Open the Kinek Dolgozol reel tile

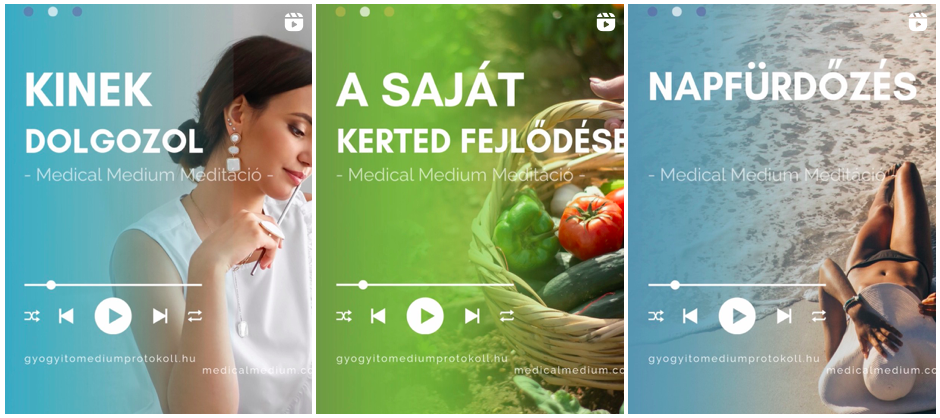click(x=158, y=210)
